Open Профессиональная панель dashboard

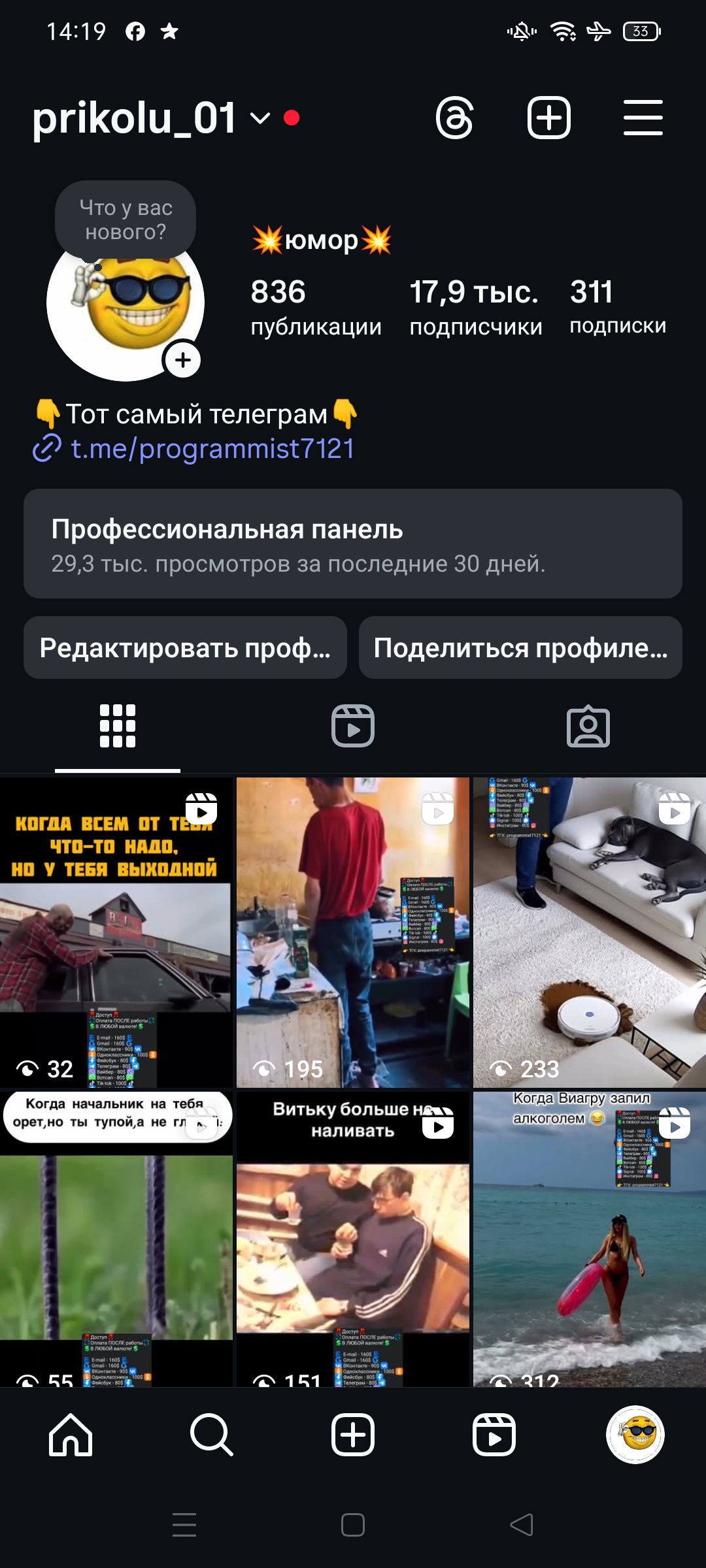353,544
